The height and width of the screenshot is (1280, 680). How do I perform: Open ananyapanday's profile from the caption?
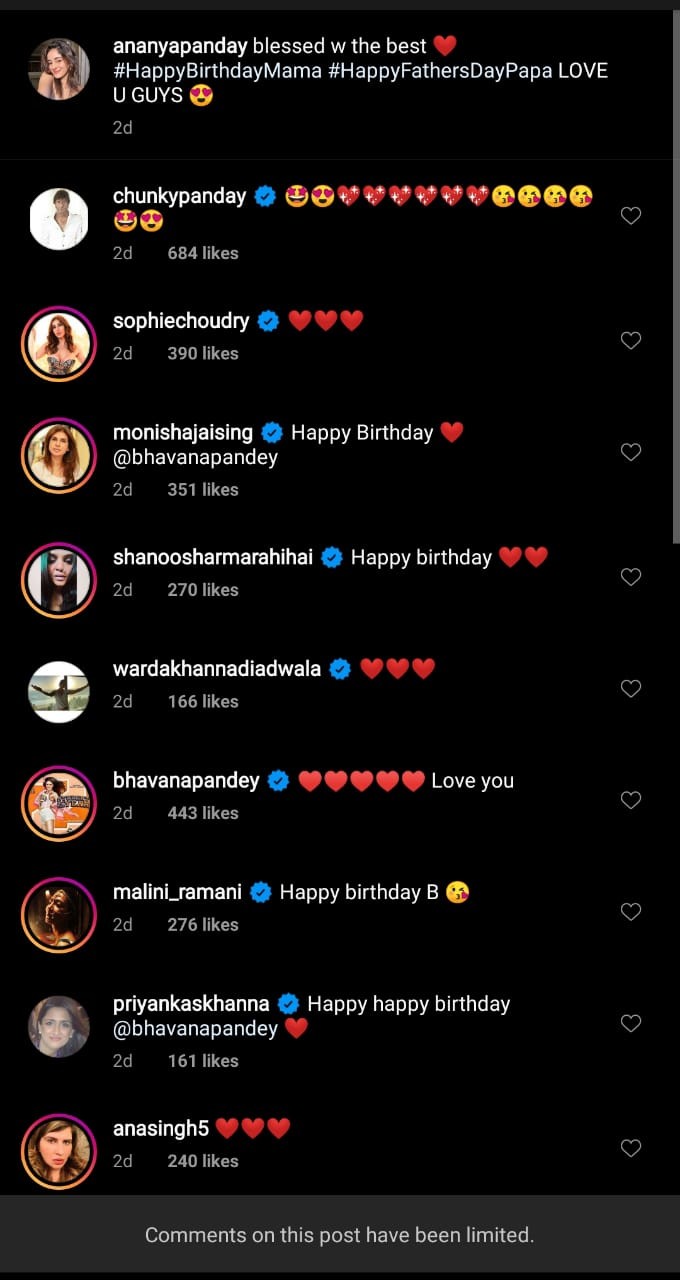tap(180, 46)
